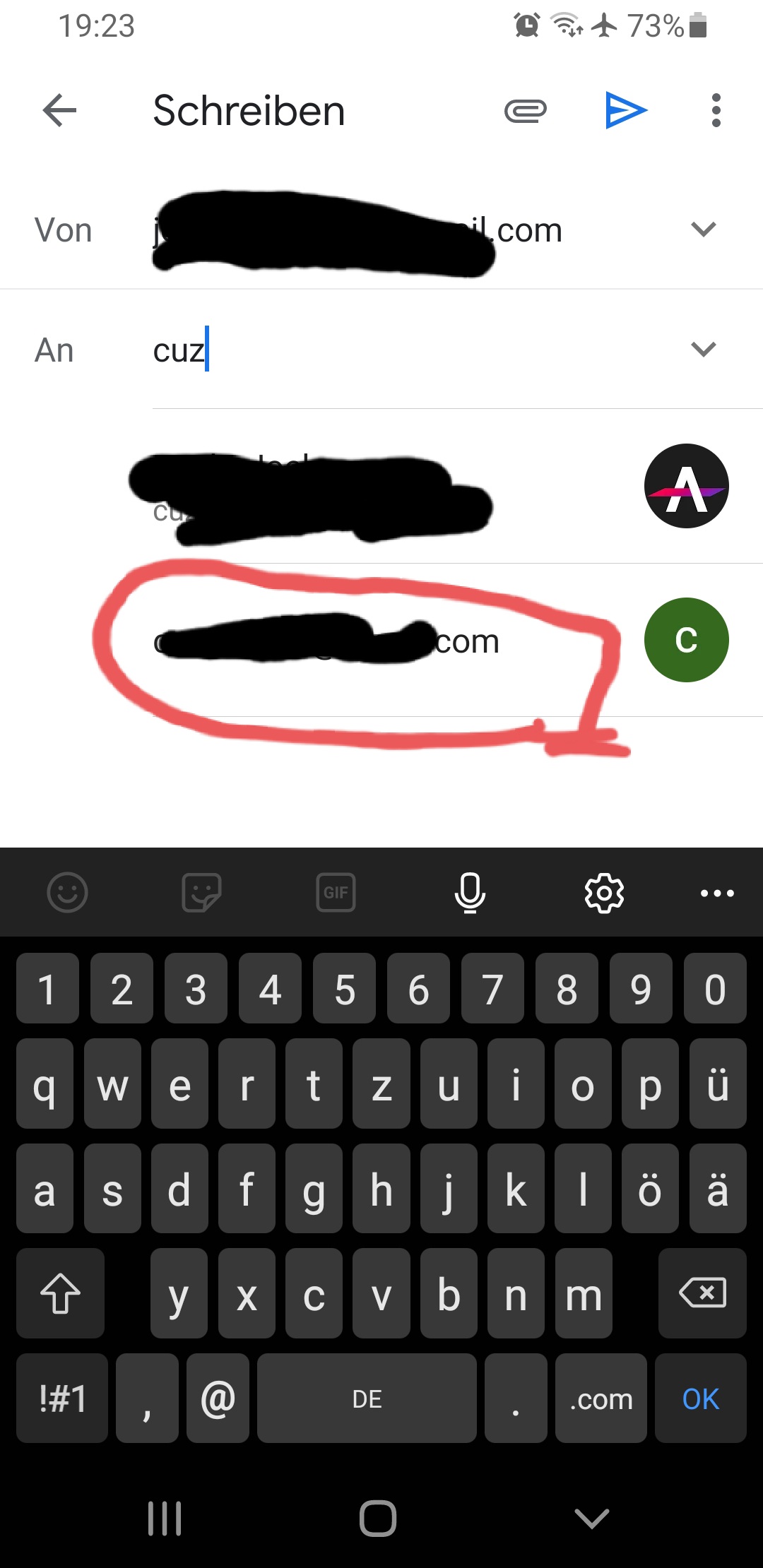The image size is (763, 1568).
Task: Show more keyboard options (three dots)
Action: pos(716,893)
